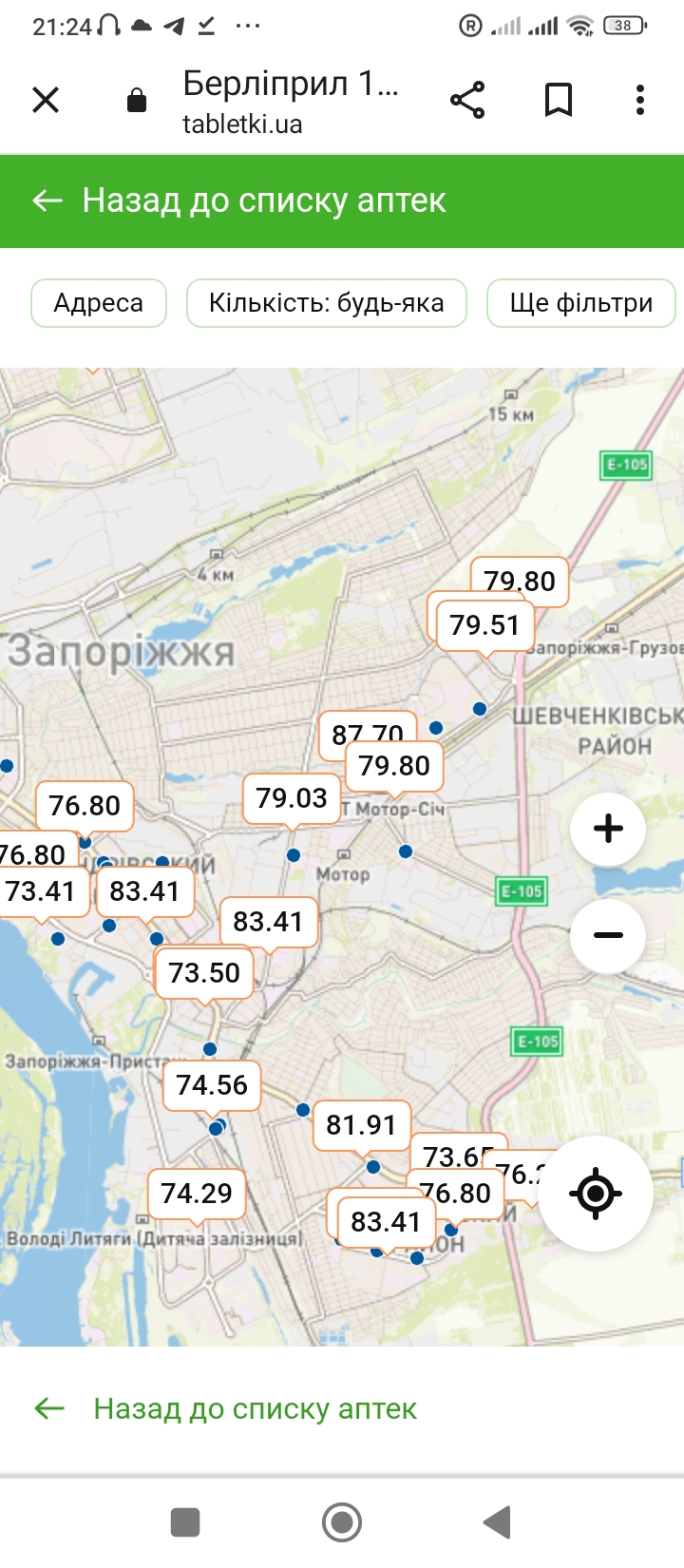Close the browser tab with X
684x1568 pixels.
coord(46,100)
